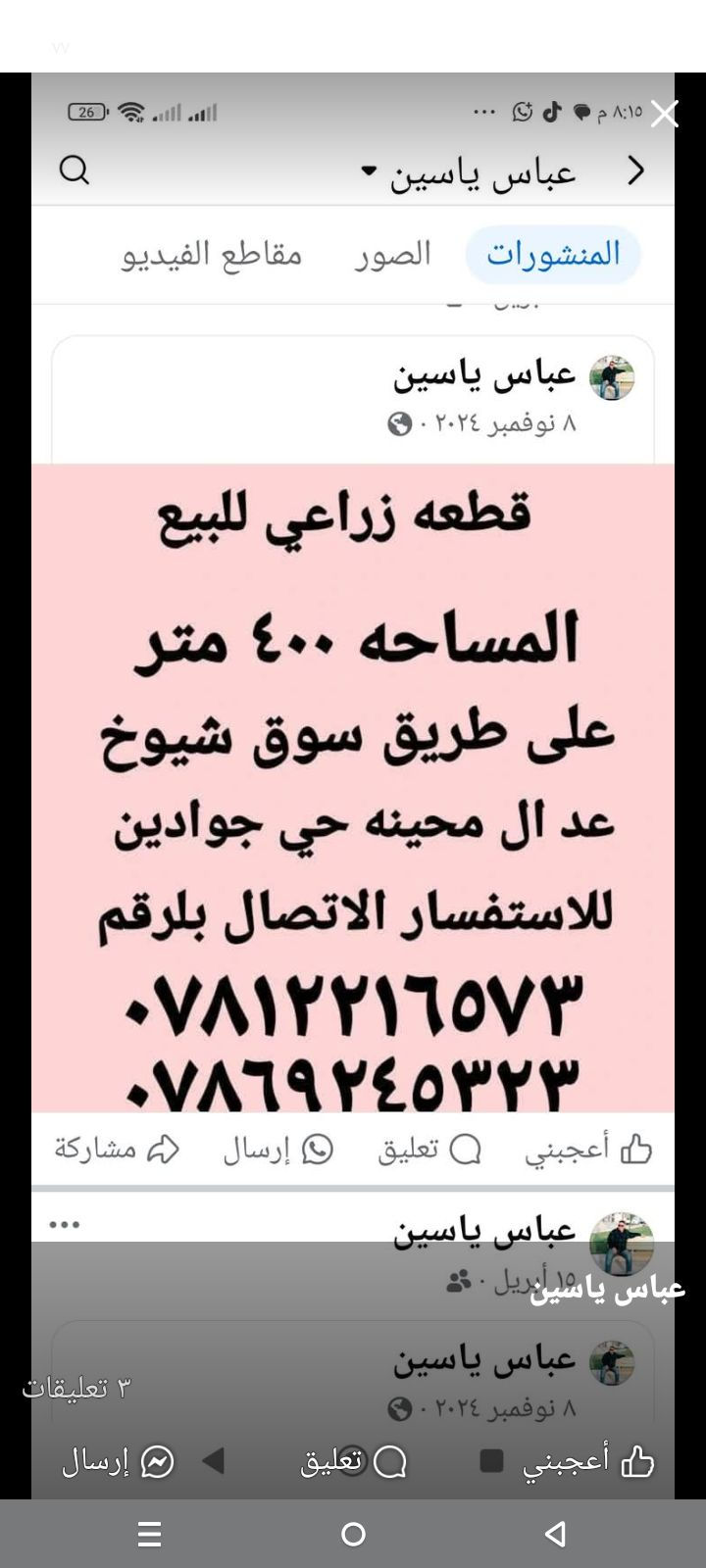Viewport: 706px width, 1568px height.
Task: Open عباس ياسين's profile from caption
Action: pyautogui.click(x=607, y=1289)
